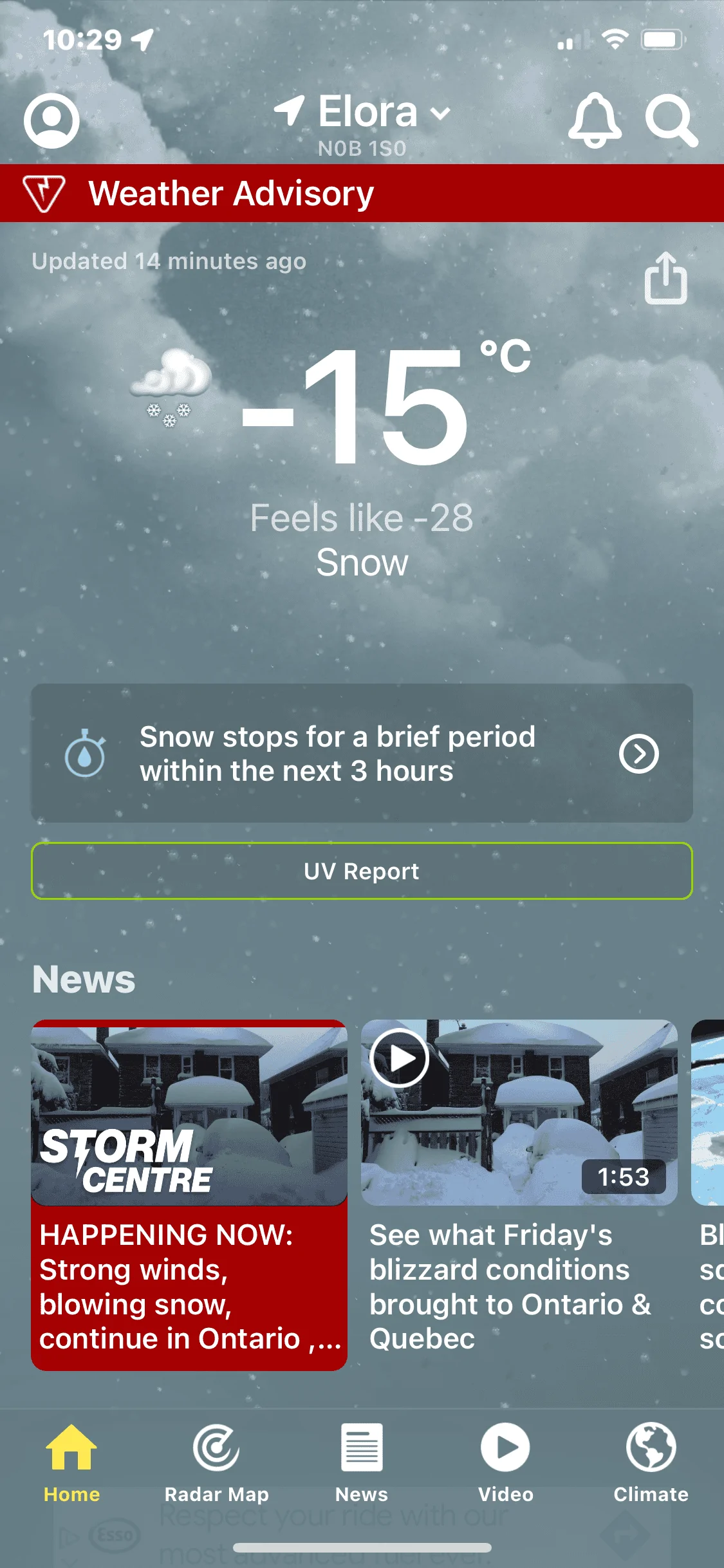Open the snow stops precipitation forecast card
The width and height of the screenshot is (724, 1568).
point(362,753)
